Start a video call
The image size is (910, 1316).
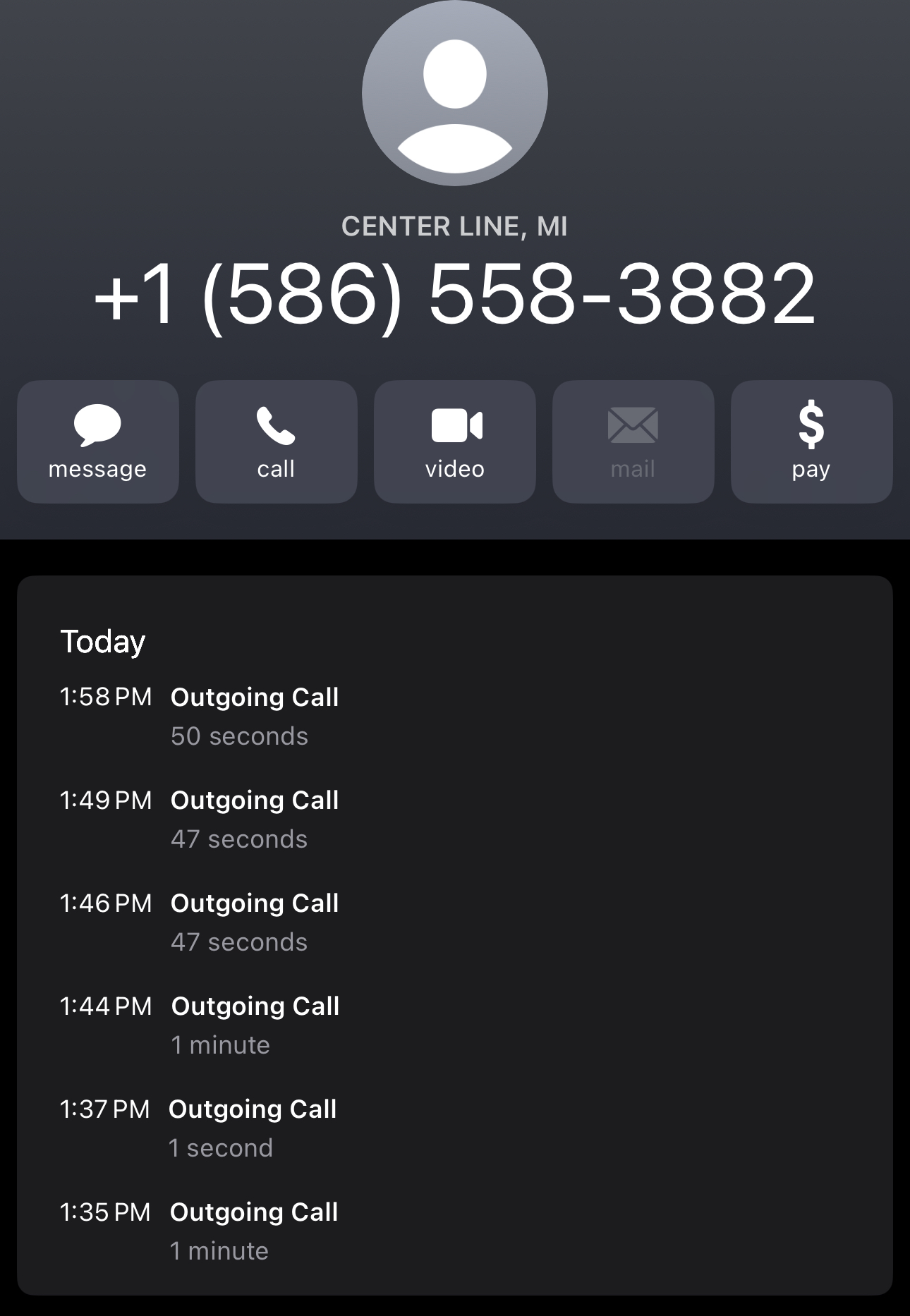[x=454, y=441]
